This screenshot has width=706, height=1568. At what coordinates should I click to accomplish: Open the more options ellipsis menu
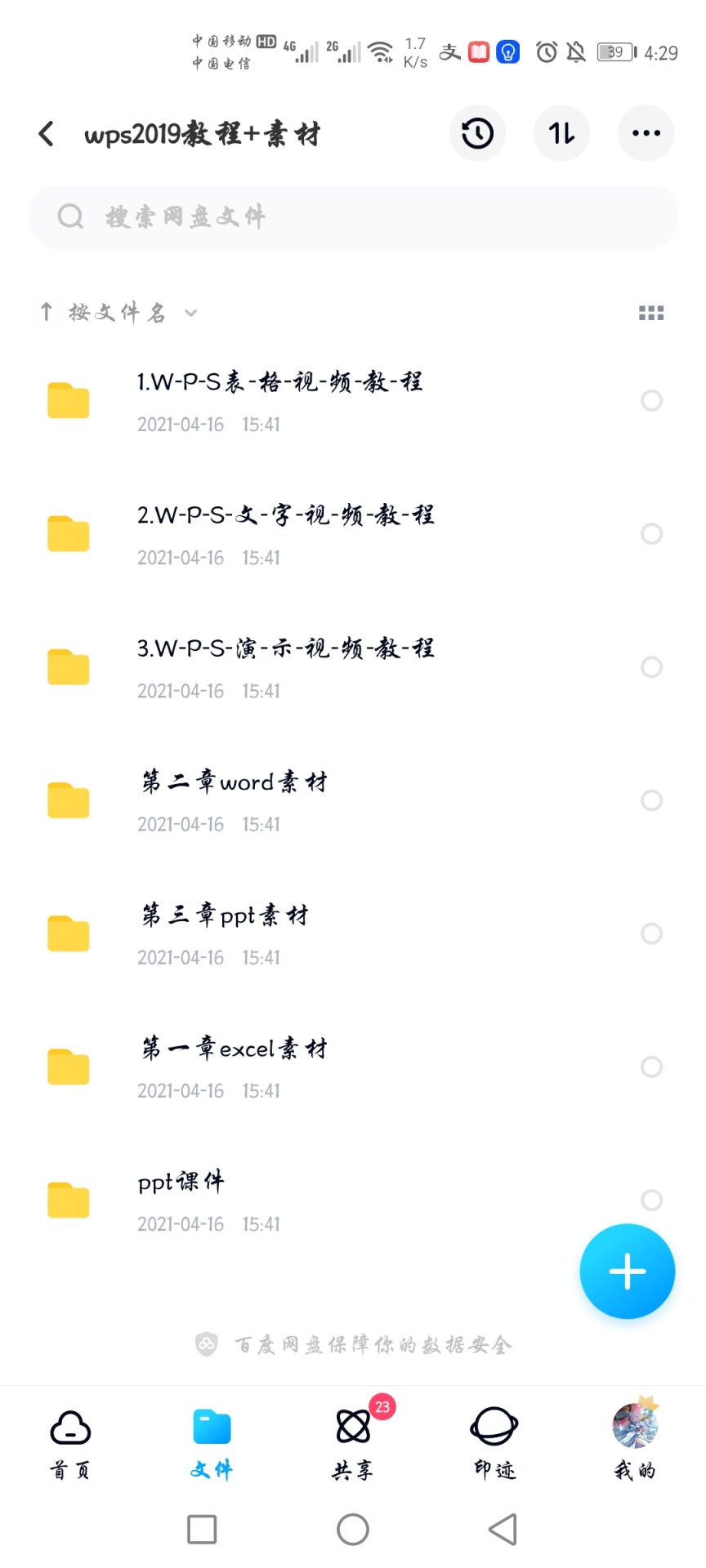pos(646,132)
